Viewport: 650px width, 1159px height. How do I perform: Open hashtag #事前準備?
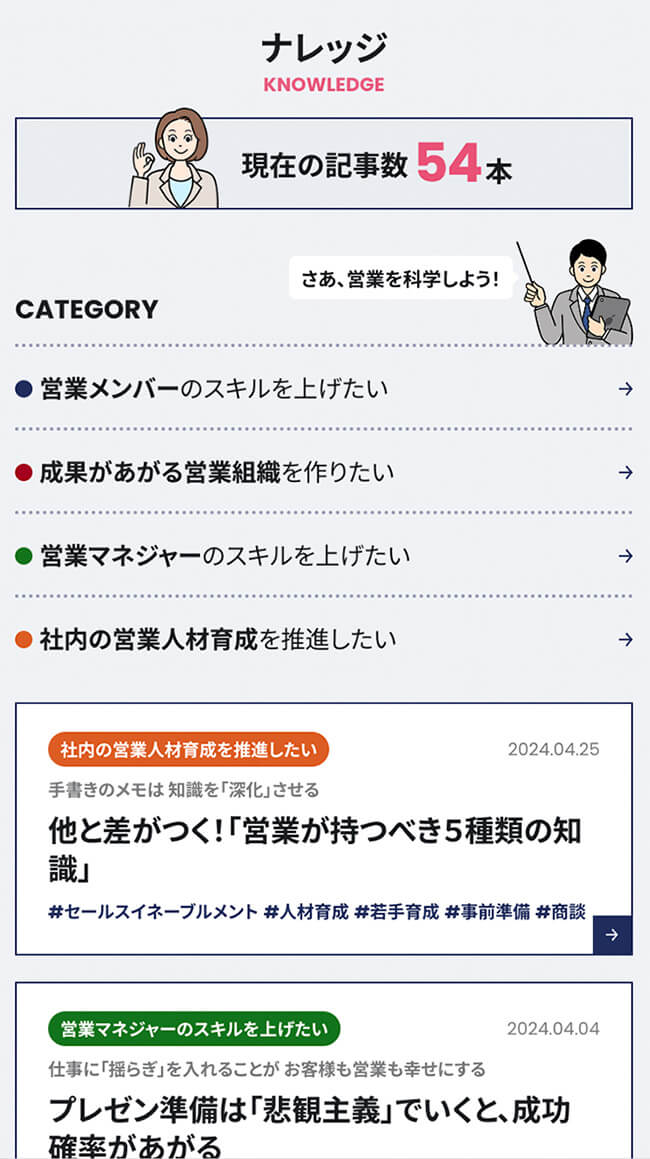[487, 911]
